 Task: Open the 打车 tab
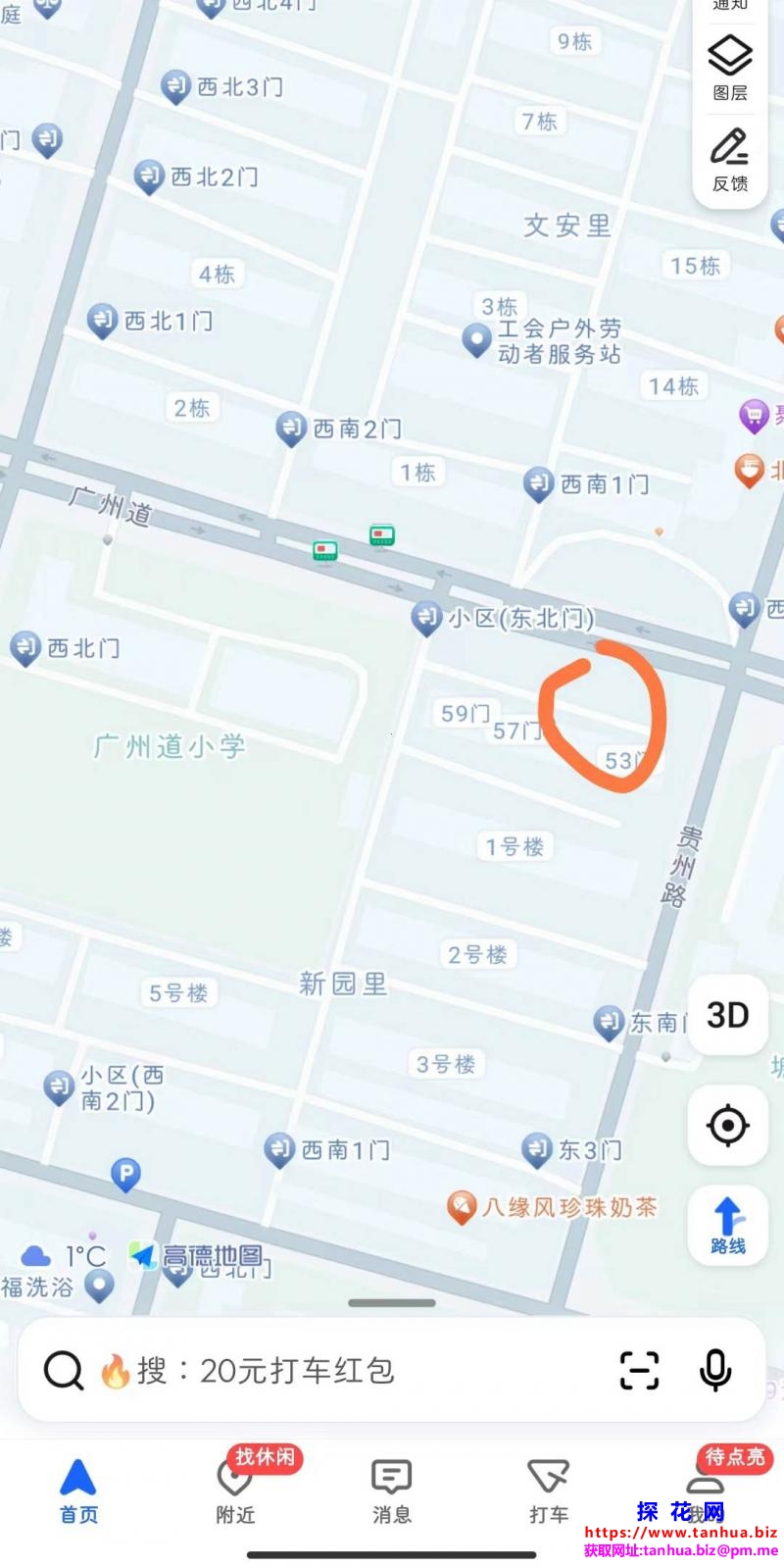(x=548, y=1490)
